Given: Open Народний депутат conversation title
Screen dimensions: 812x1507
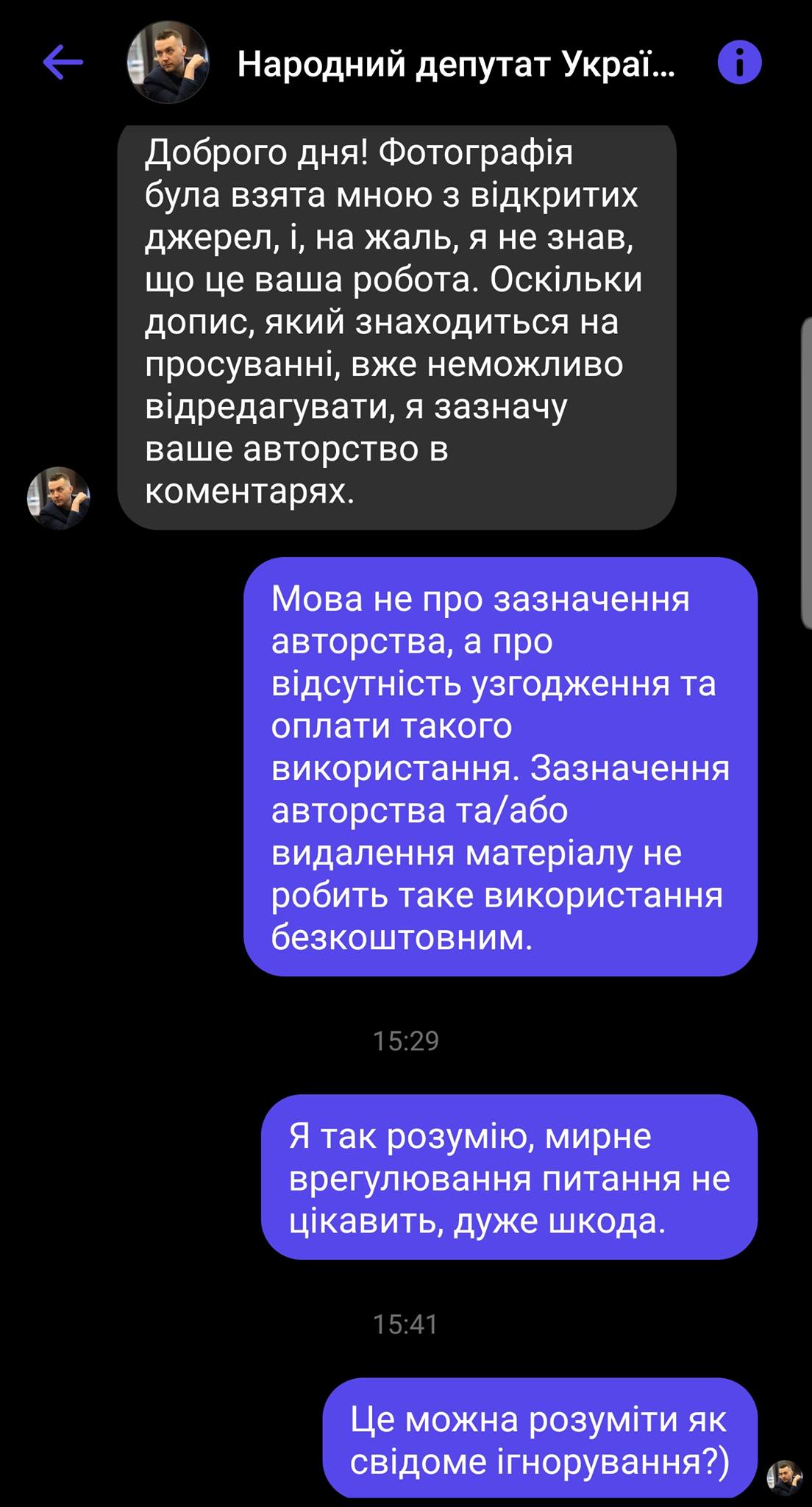Looking at the screenshot, I should tap(456, 65).
